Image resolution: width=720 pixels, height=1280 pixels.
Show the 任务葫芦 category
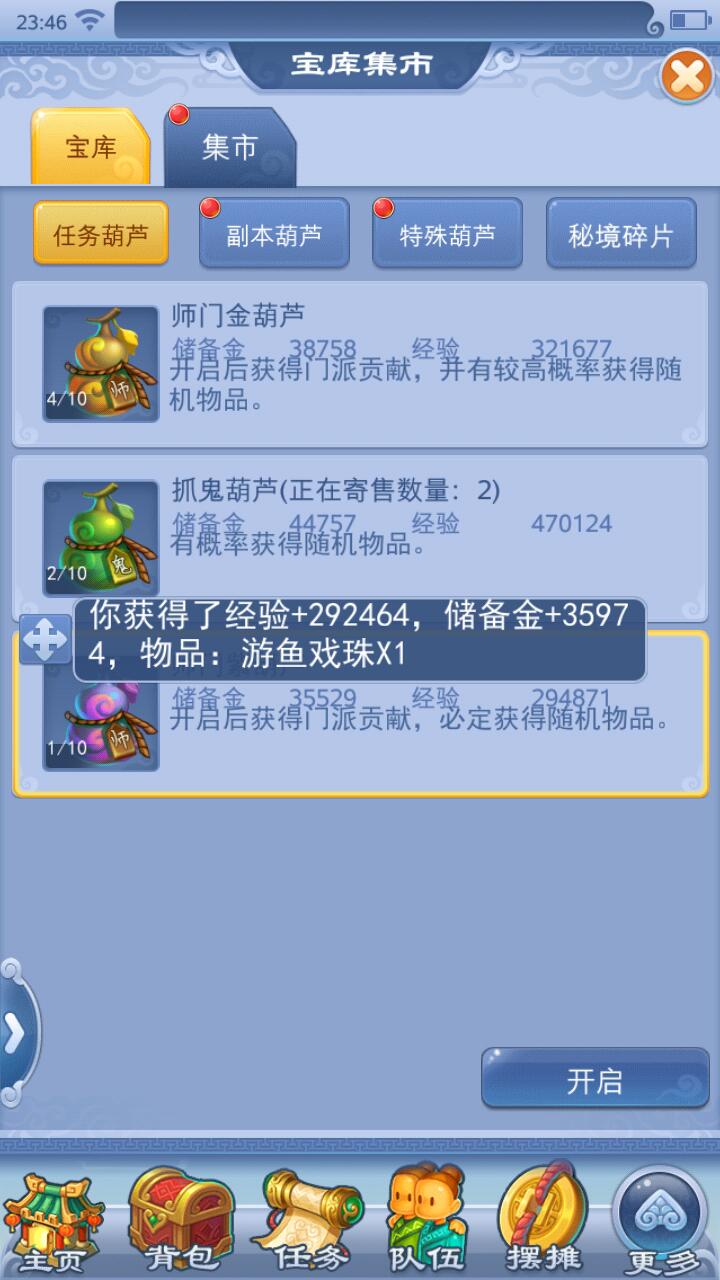click(100, 235)
